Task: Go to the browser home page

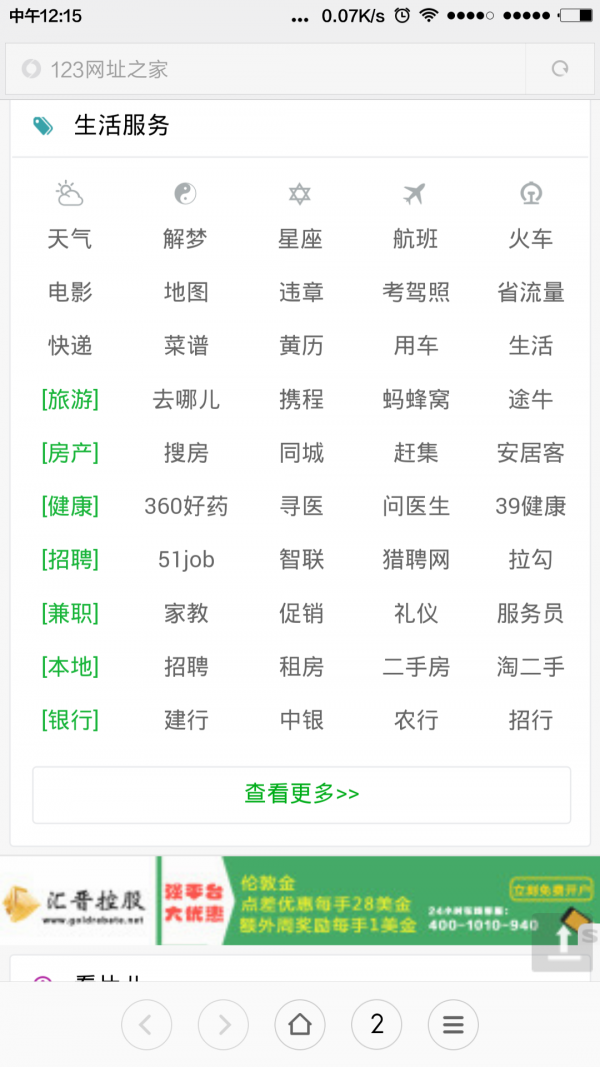Action: tap(300, 1024)
